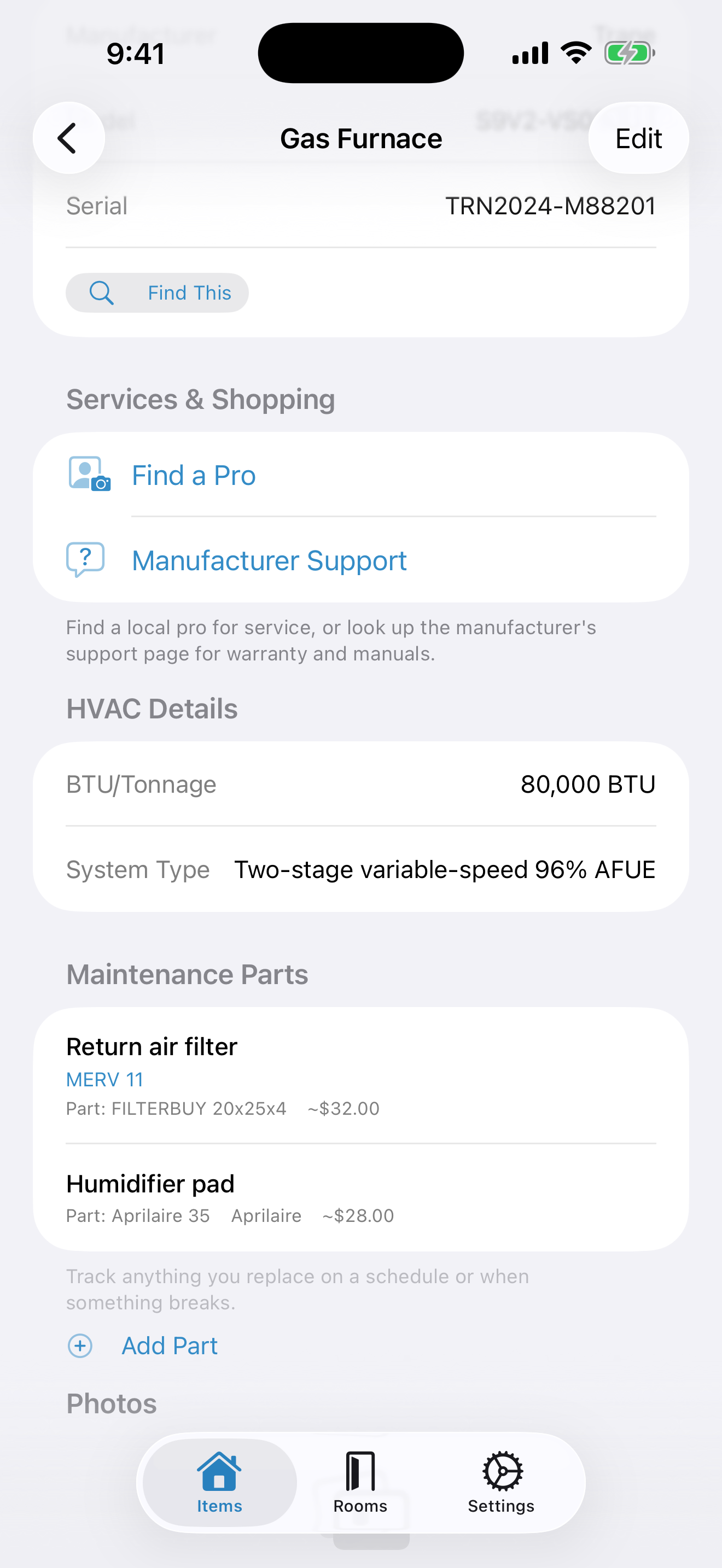Tap the Manufacturer Support question mark icon
This screenshot has height=1568, width=722.
pos(85,559)
